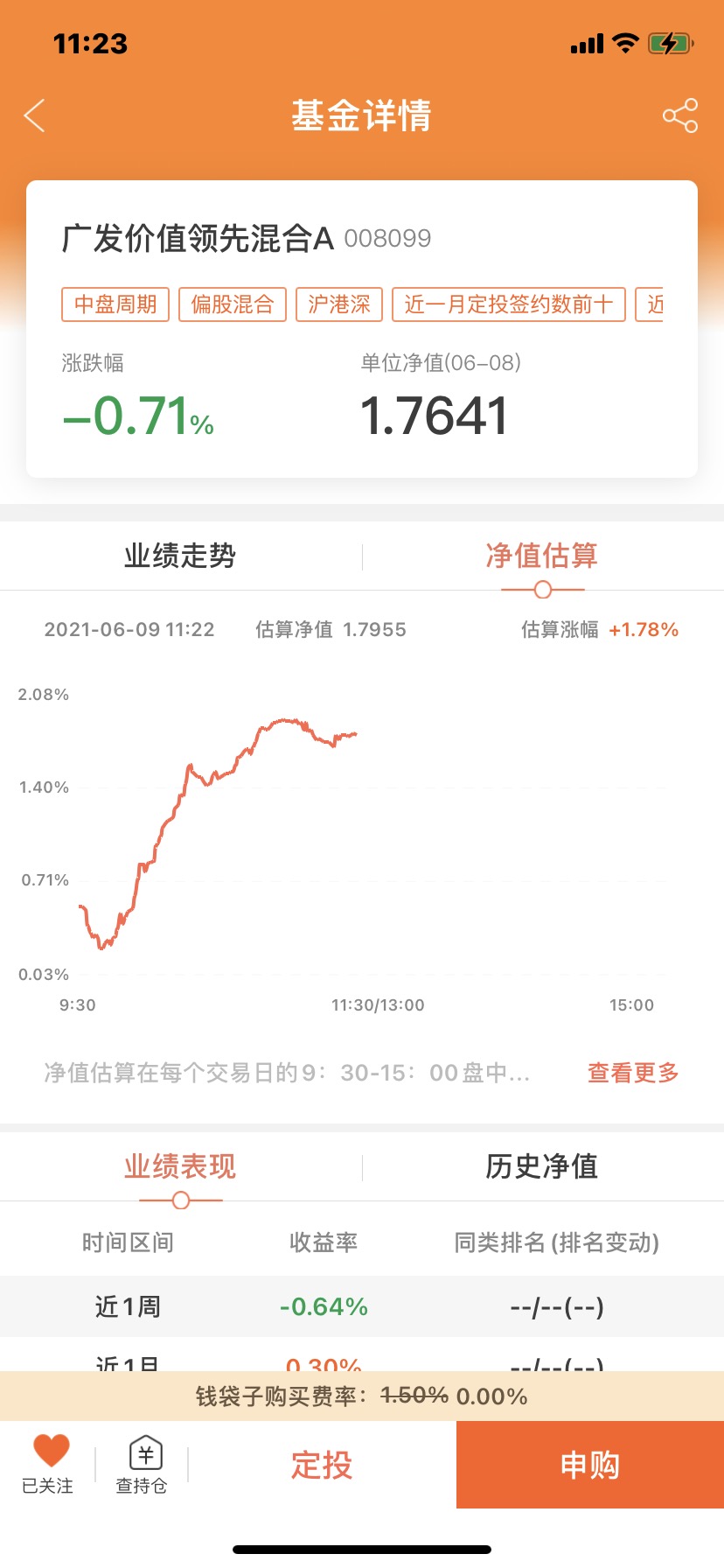Screen dimensions: 724x1568
Task: Tap the back arrow to exit fund details
Action: point(35,115)
